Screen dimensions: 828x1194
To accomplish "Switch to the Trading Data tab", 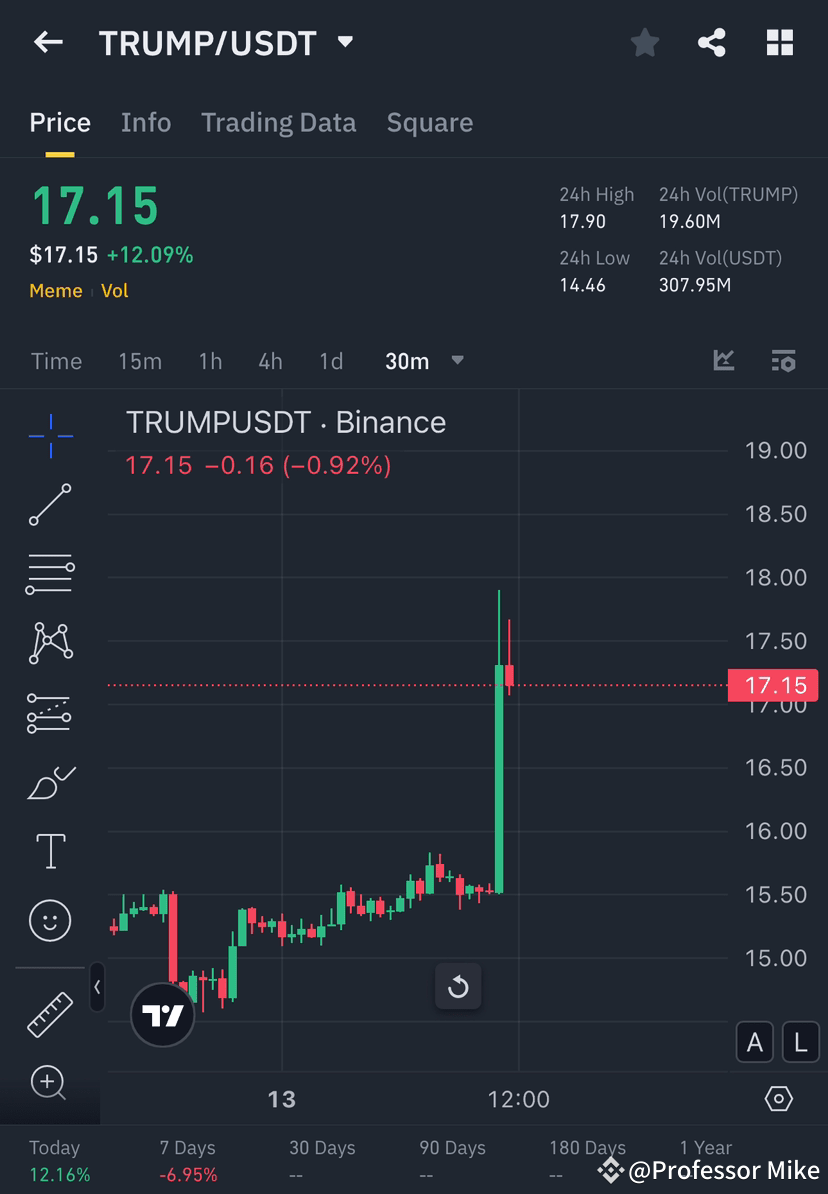I will (x=278, y=122).
